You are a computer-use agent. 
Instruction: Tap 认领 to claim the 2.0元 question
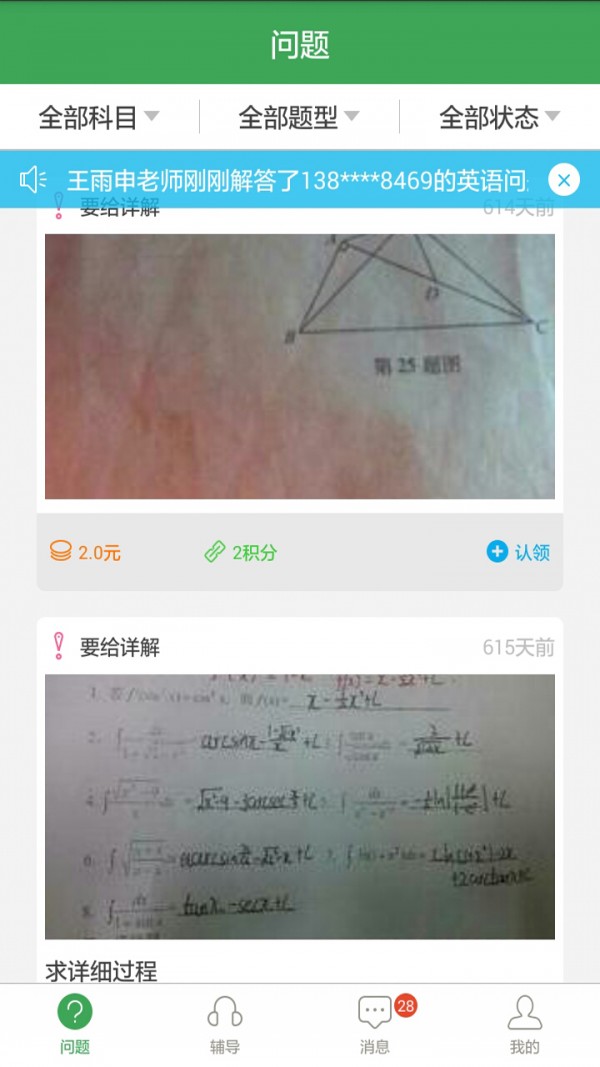(x=519, y=552)
